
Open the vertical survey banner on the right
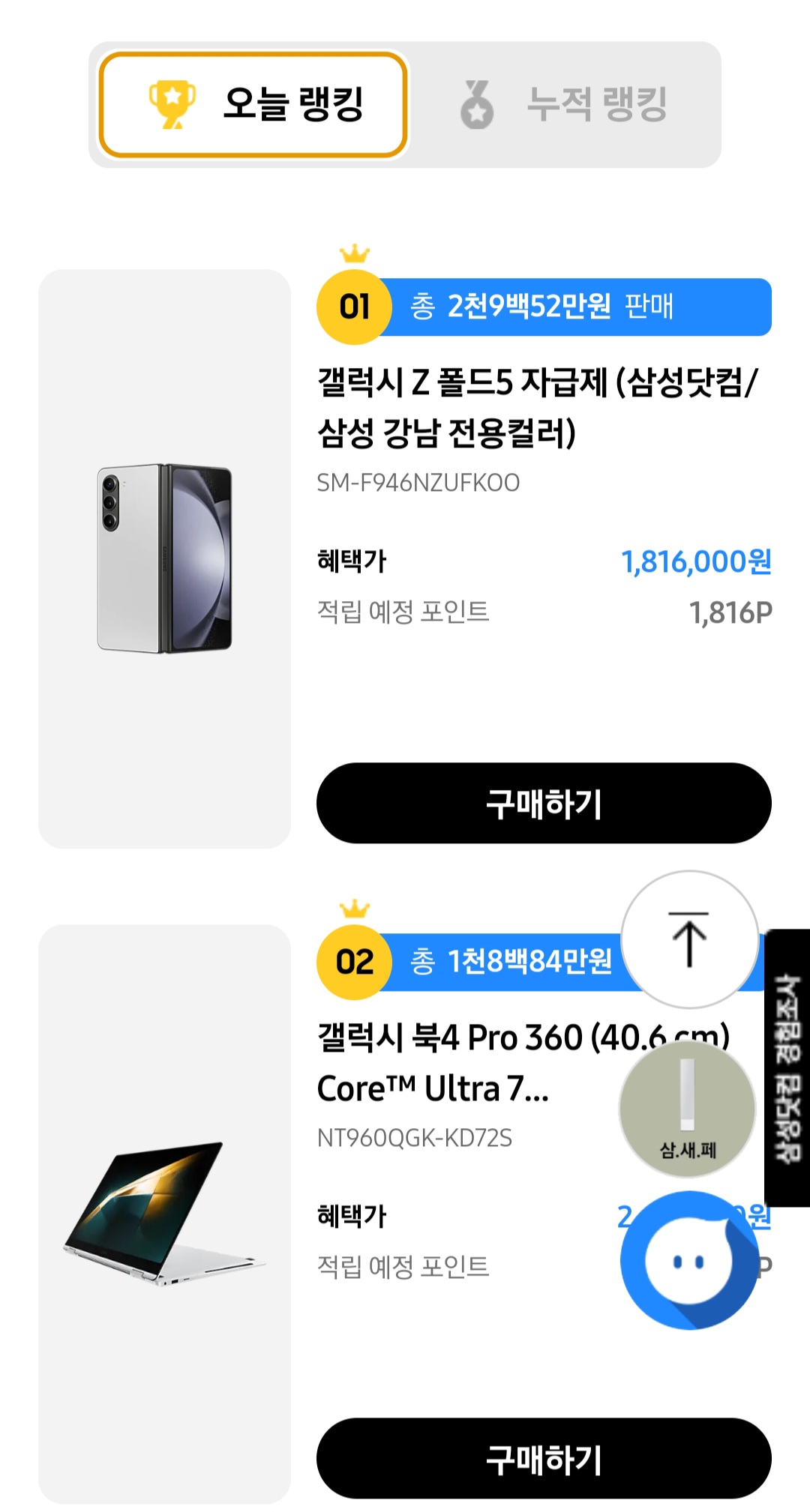click(786, 1072)
